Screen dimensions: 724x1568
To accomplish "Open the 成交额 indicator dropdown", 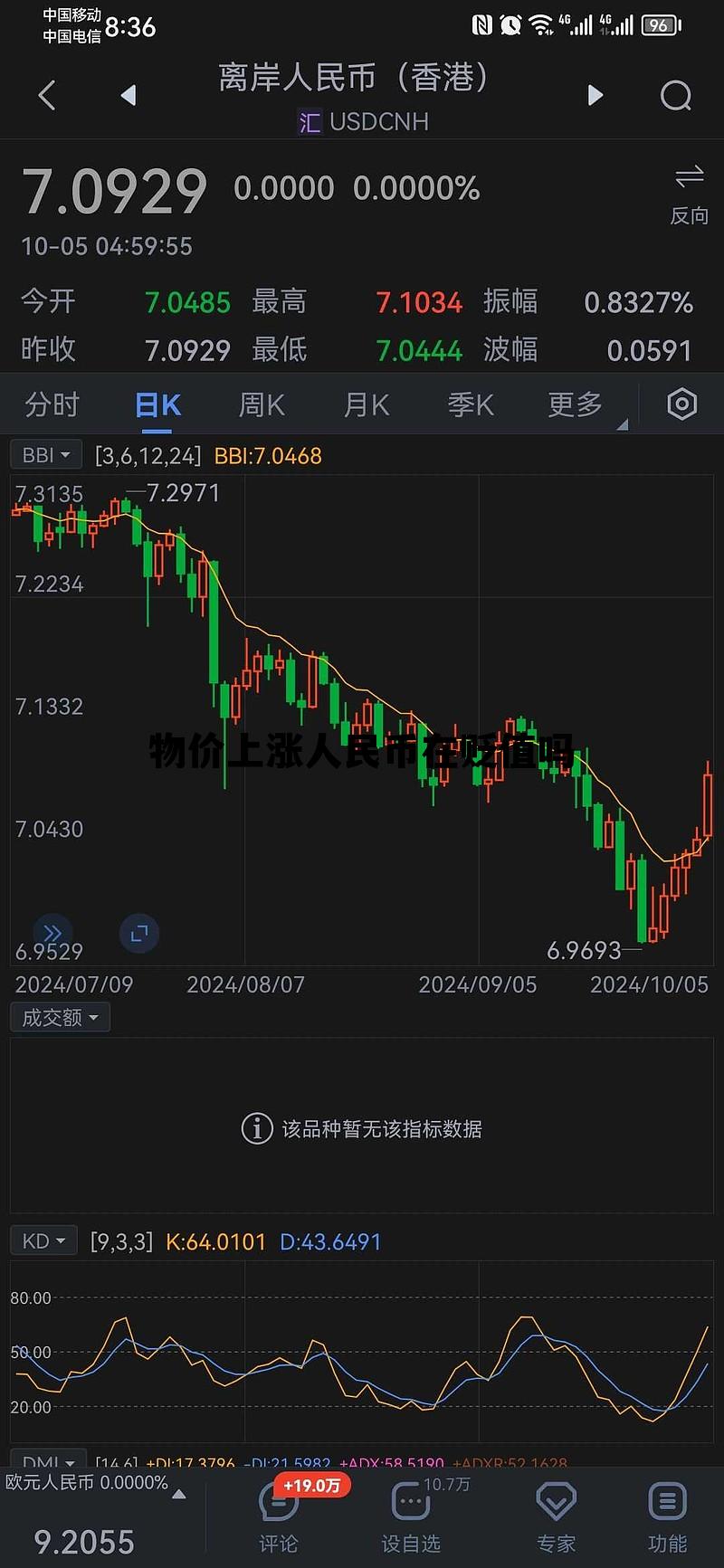I will click(60, 1017).
